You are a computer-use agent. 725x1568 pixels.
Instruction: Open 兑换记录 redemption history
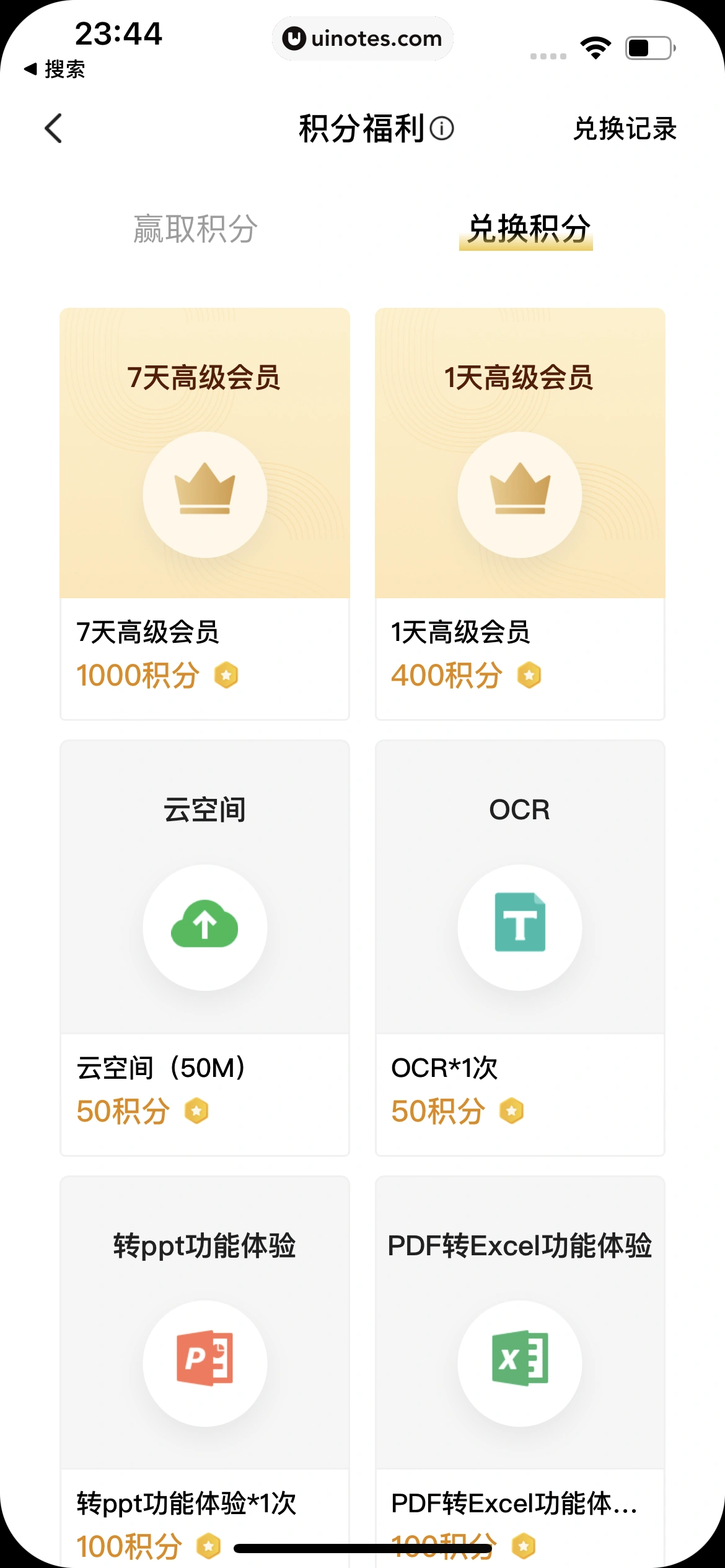[x=625, y=129]
